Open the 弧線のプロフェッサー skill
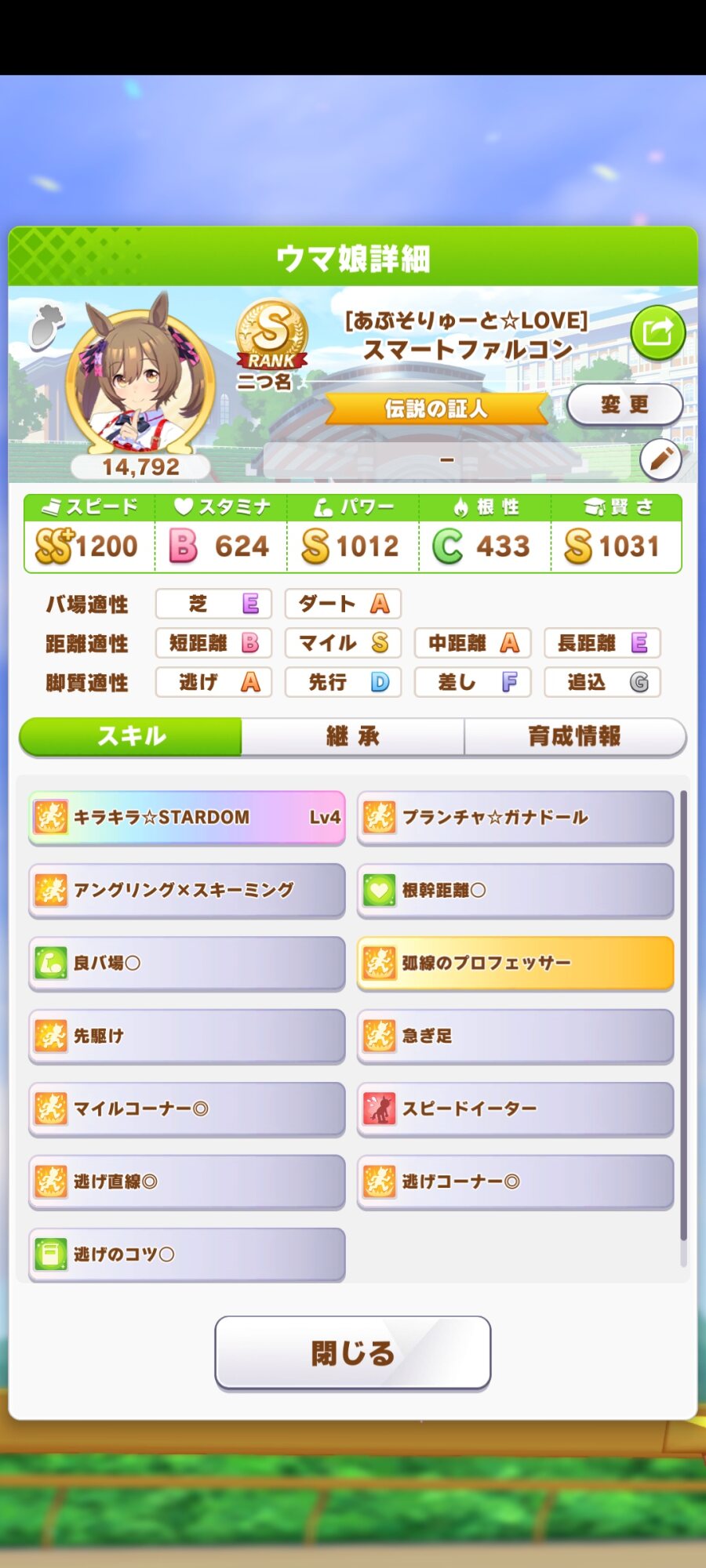The width and height of the screenshot is (706, 1568). click(x=515, y=963)
